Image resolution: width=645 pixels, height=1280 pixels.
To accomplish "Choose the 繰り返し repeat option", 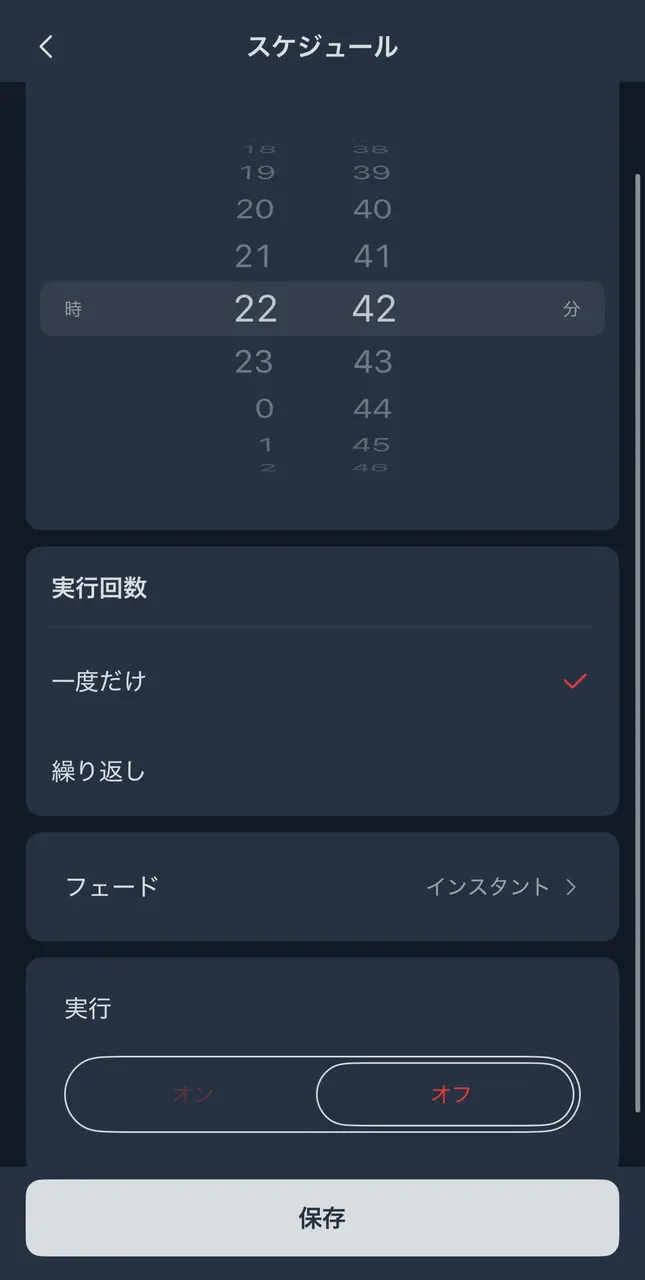I will coord(320,771).
